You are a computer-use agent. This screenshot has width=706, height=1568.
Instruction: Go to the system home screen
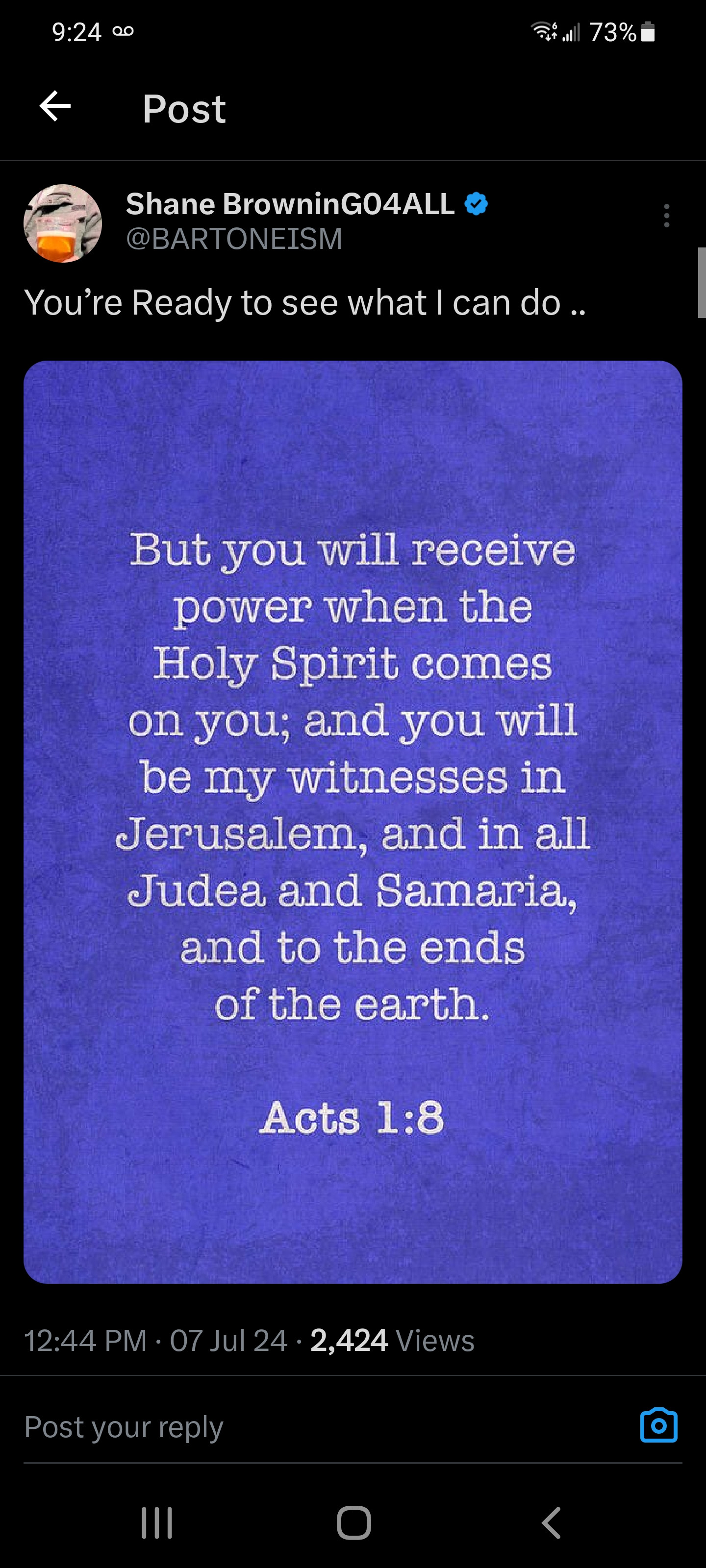[x=353, y=1522]
